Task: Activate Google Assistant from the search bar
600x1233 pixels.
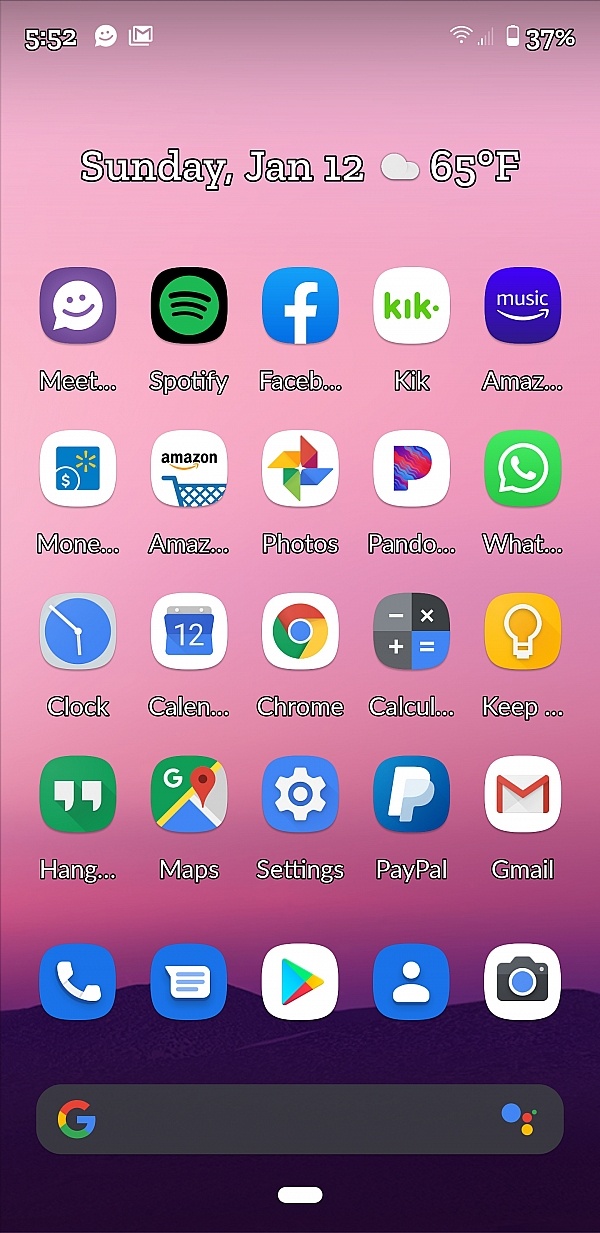Action: 518,1119
